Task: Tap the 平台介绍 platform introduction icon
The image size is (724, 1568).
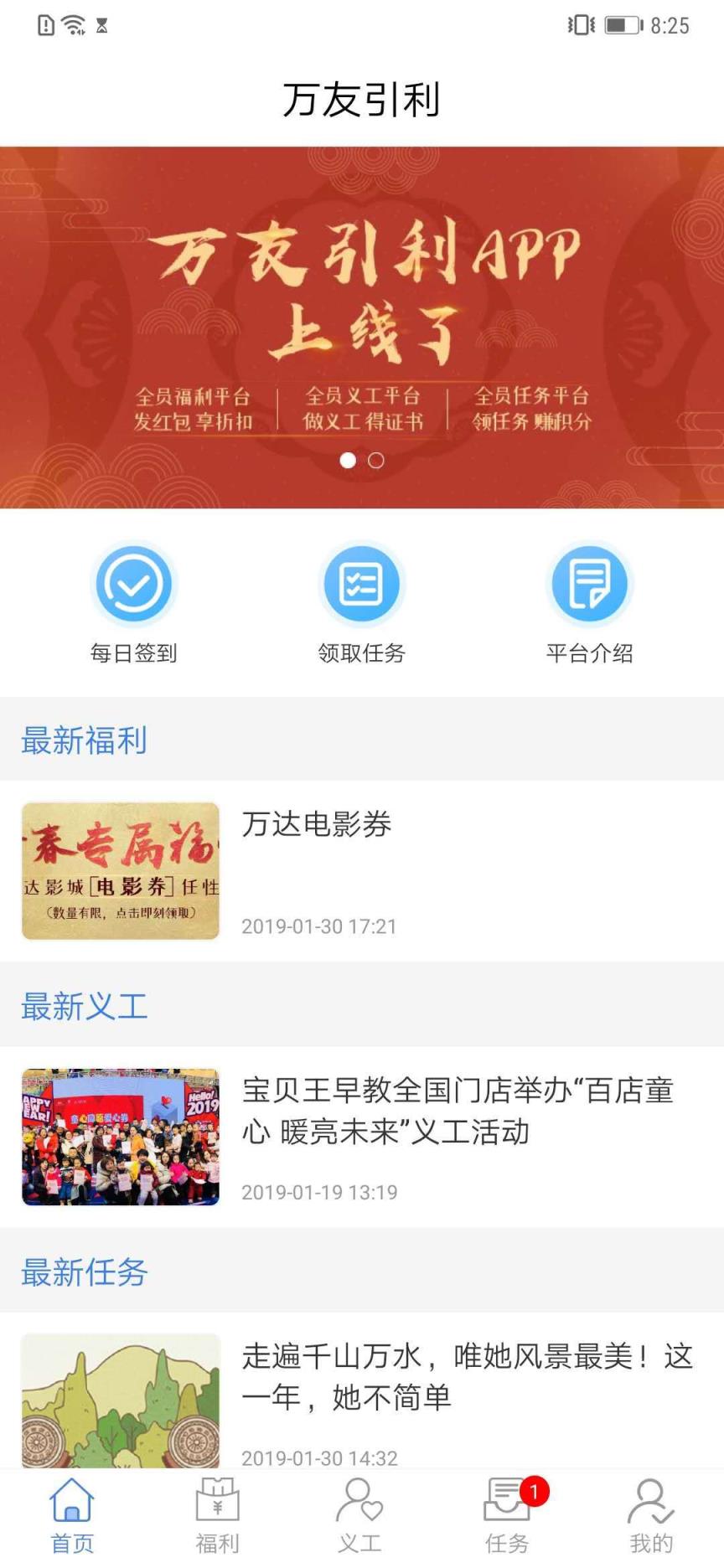Action: pos(589,583)
